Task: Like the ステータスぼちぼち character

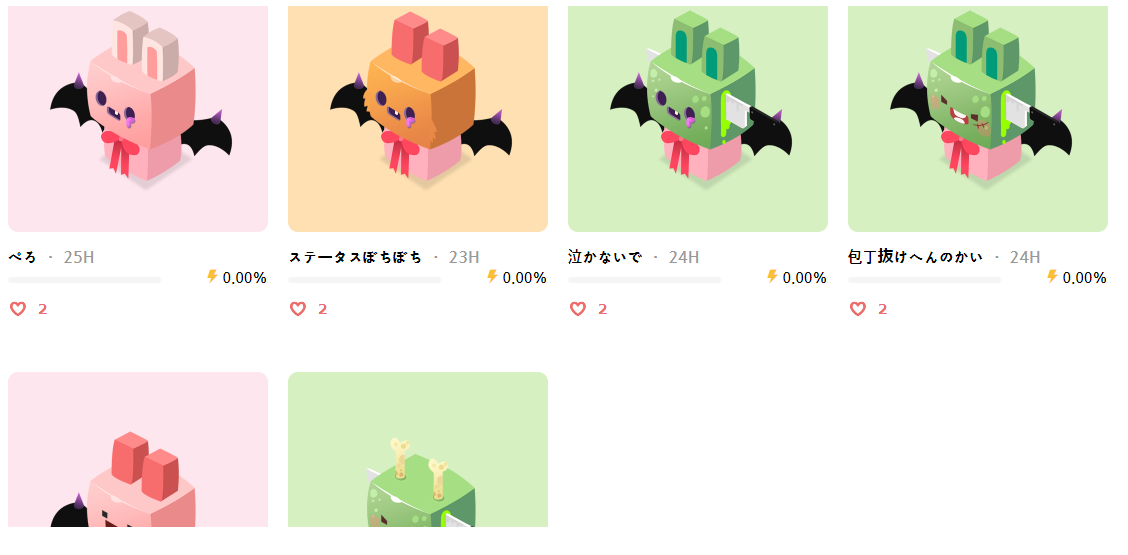Action: click(297, 309)
